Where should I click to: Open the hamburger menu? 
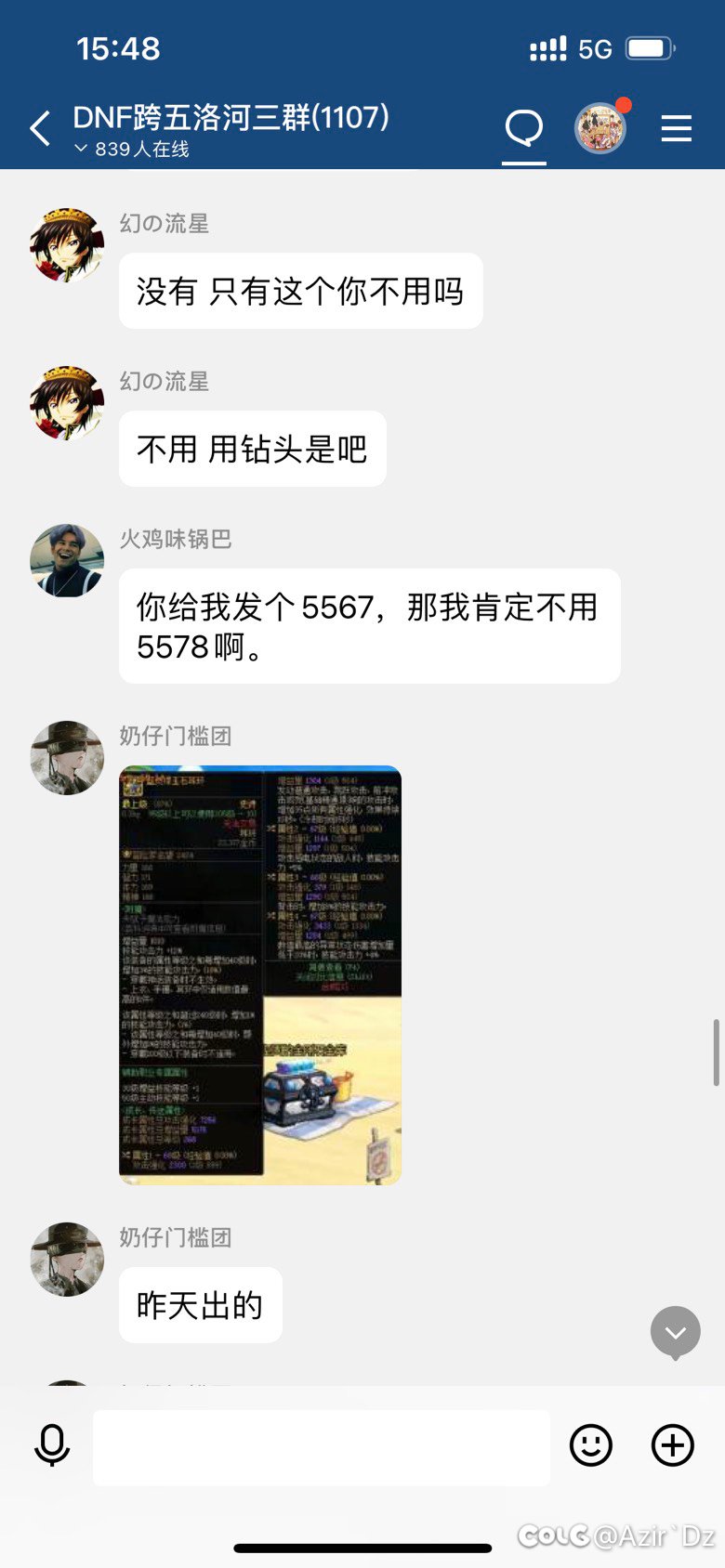click(x=676, y=128)
